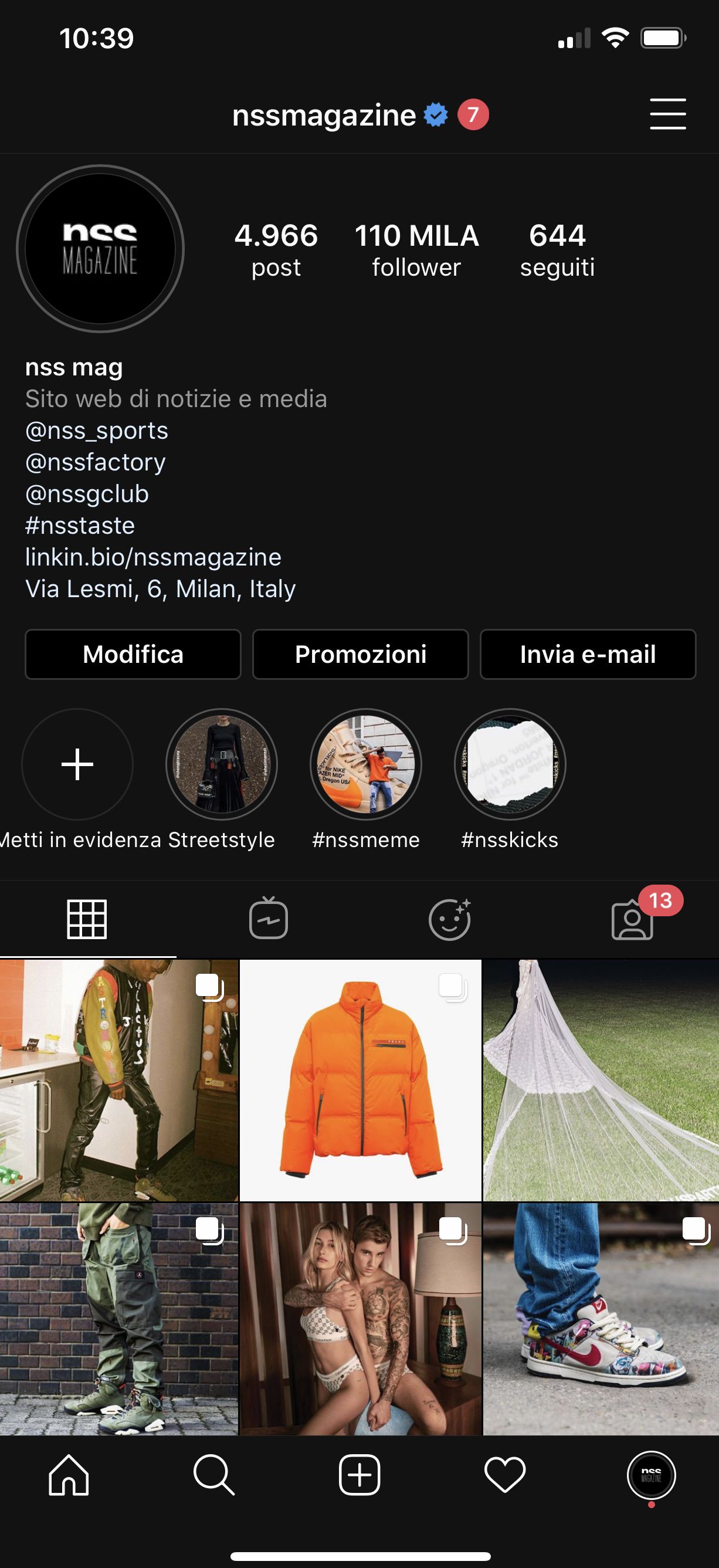719x1568 pixels.
Task: Tap Invia e-mail button
Action: (588, 654)
